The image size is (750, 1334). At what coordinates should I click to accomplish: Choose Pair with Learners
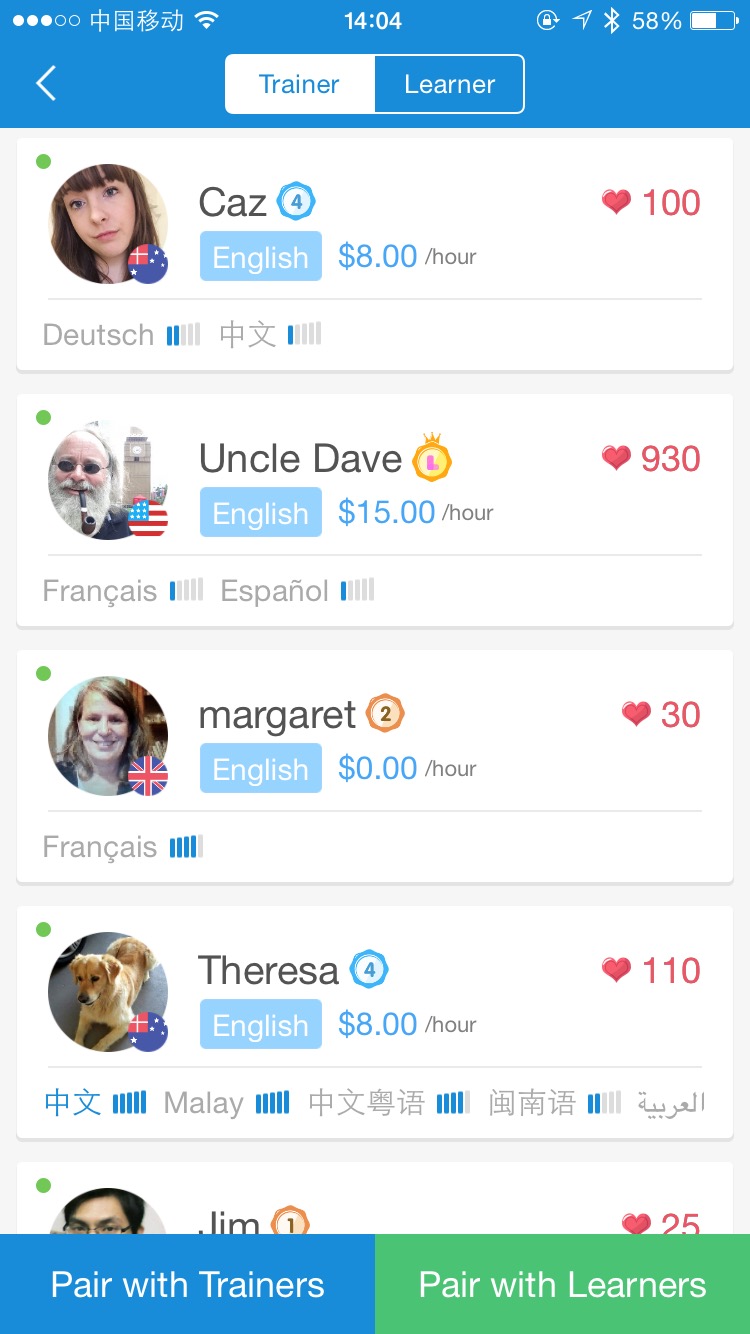(562, 1284)
